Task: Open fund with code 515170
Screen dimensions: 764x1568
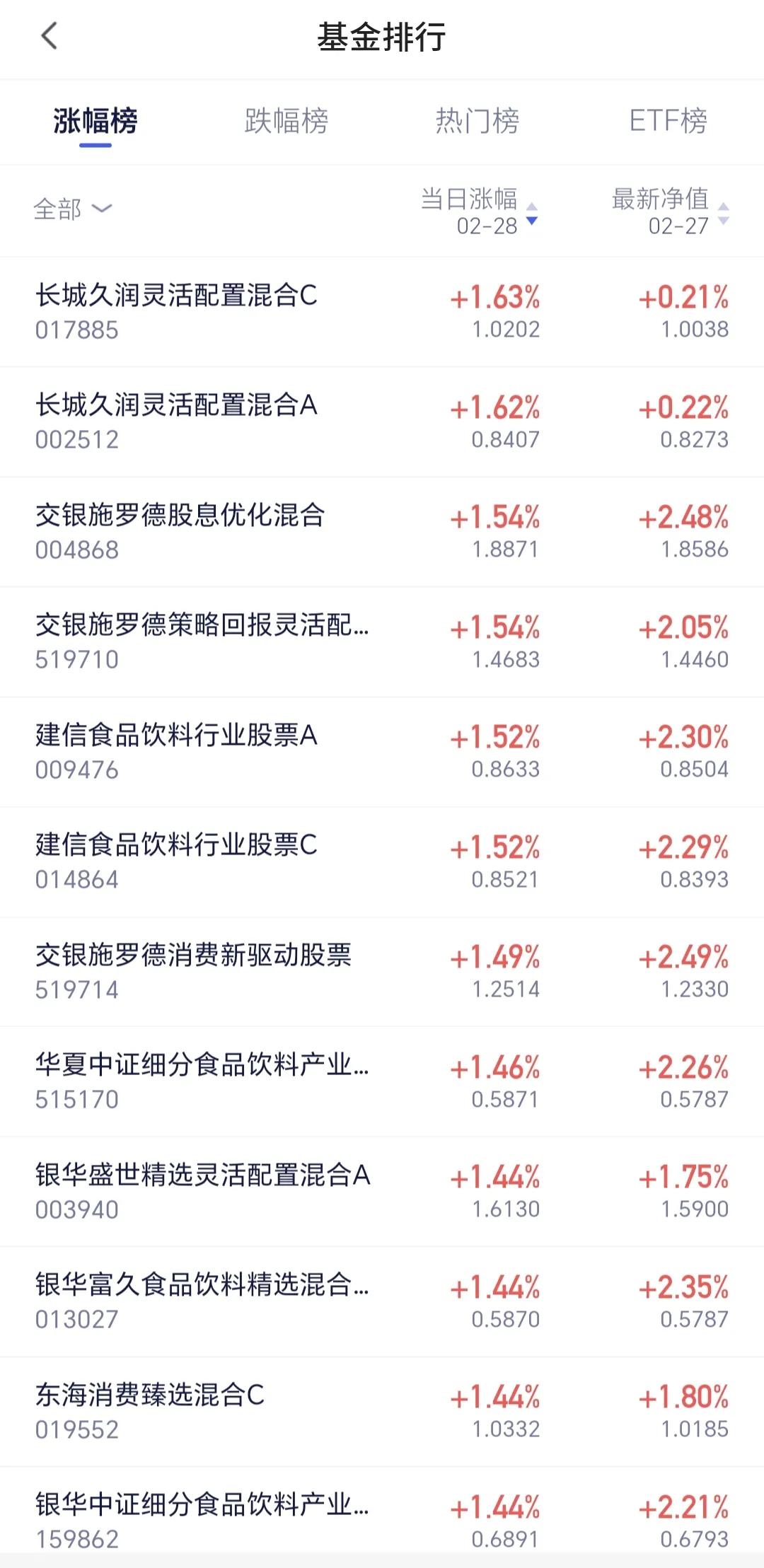Action: point(382,1081)
